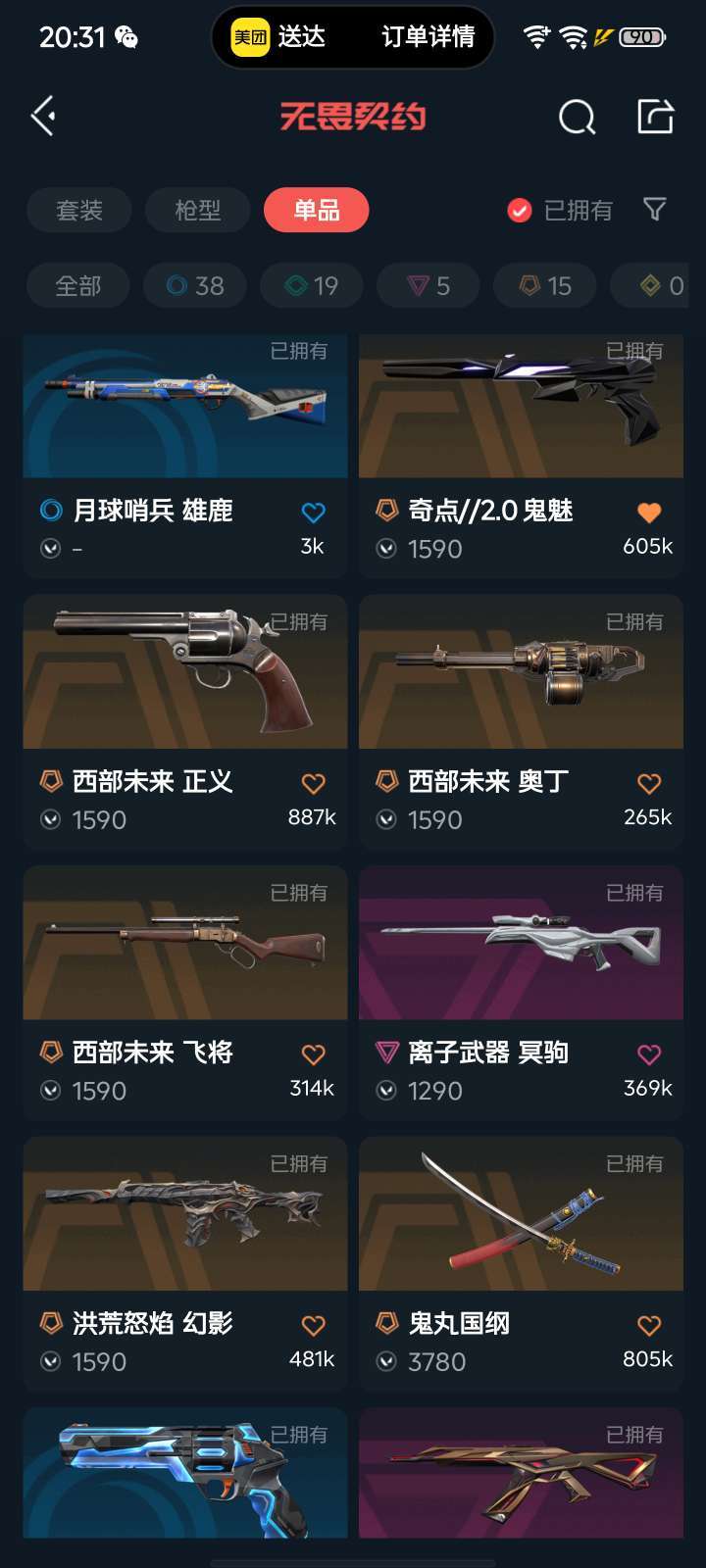Viewport: 706px width, 1568px height.
Task: Select the green rarity filter showing 19
Action: click(x=311, y=285)
